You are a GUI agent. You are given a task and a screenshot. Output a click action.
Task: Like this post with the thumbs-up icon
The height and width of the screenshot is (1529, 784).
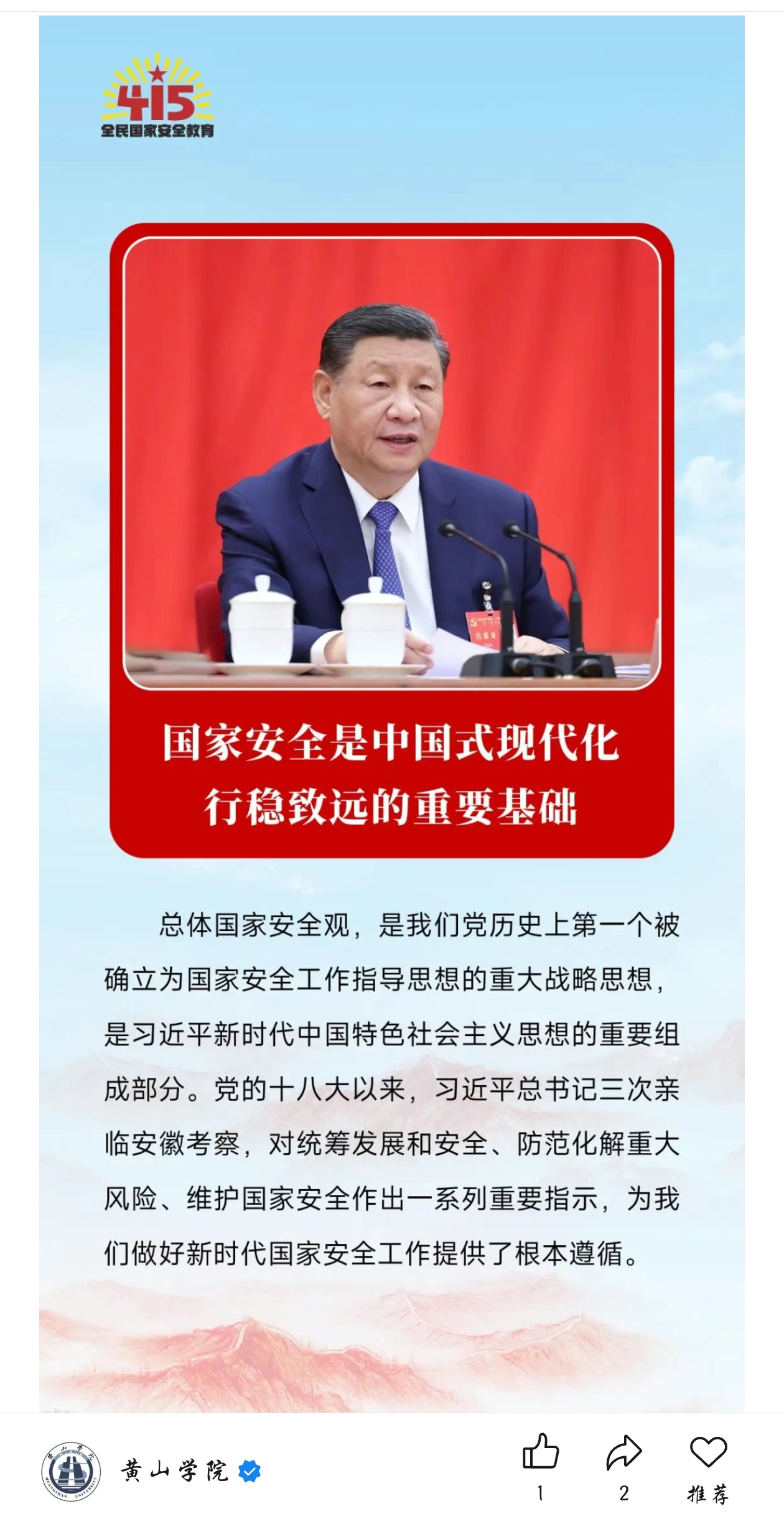(540, 1451)
